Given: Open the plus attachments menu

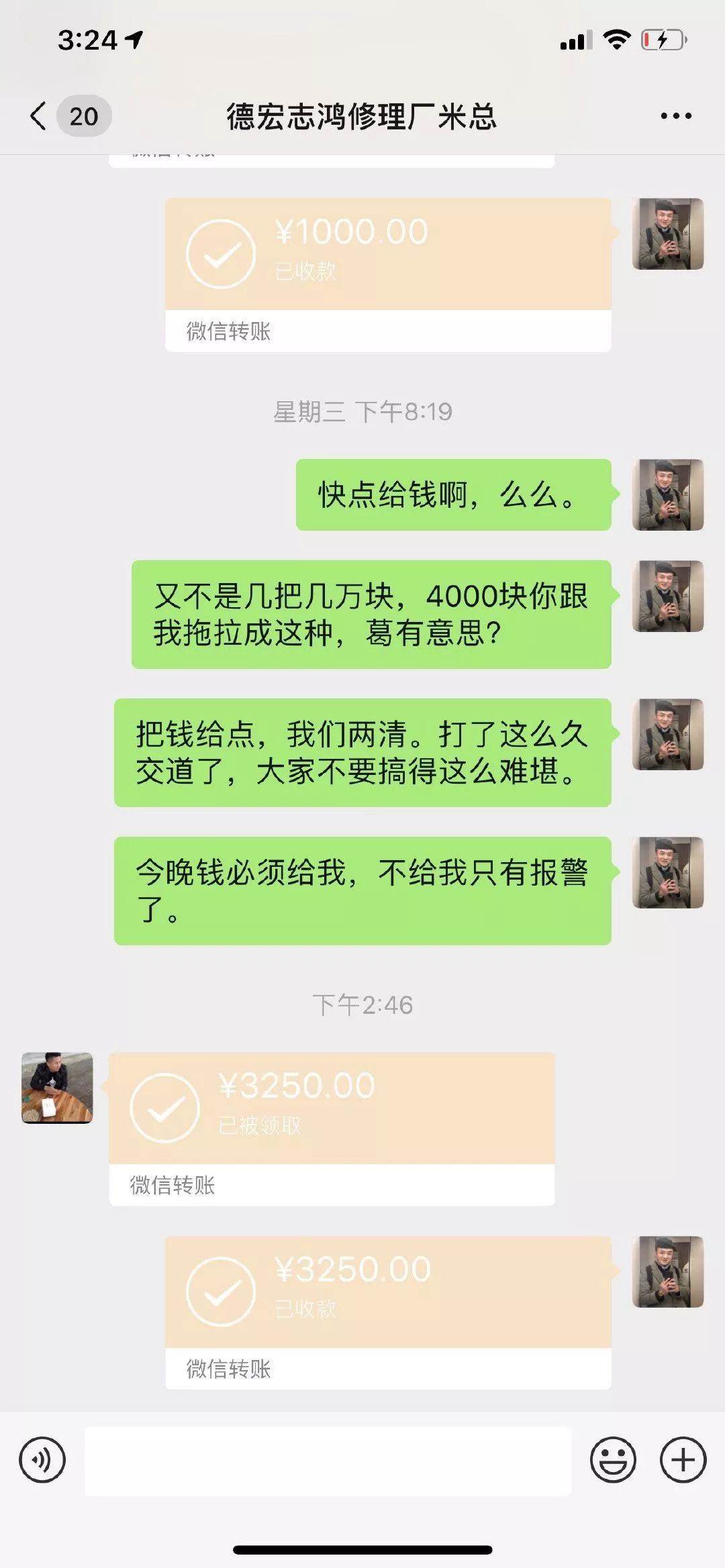Looking at the screenshot, I should pos(683,1459).
